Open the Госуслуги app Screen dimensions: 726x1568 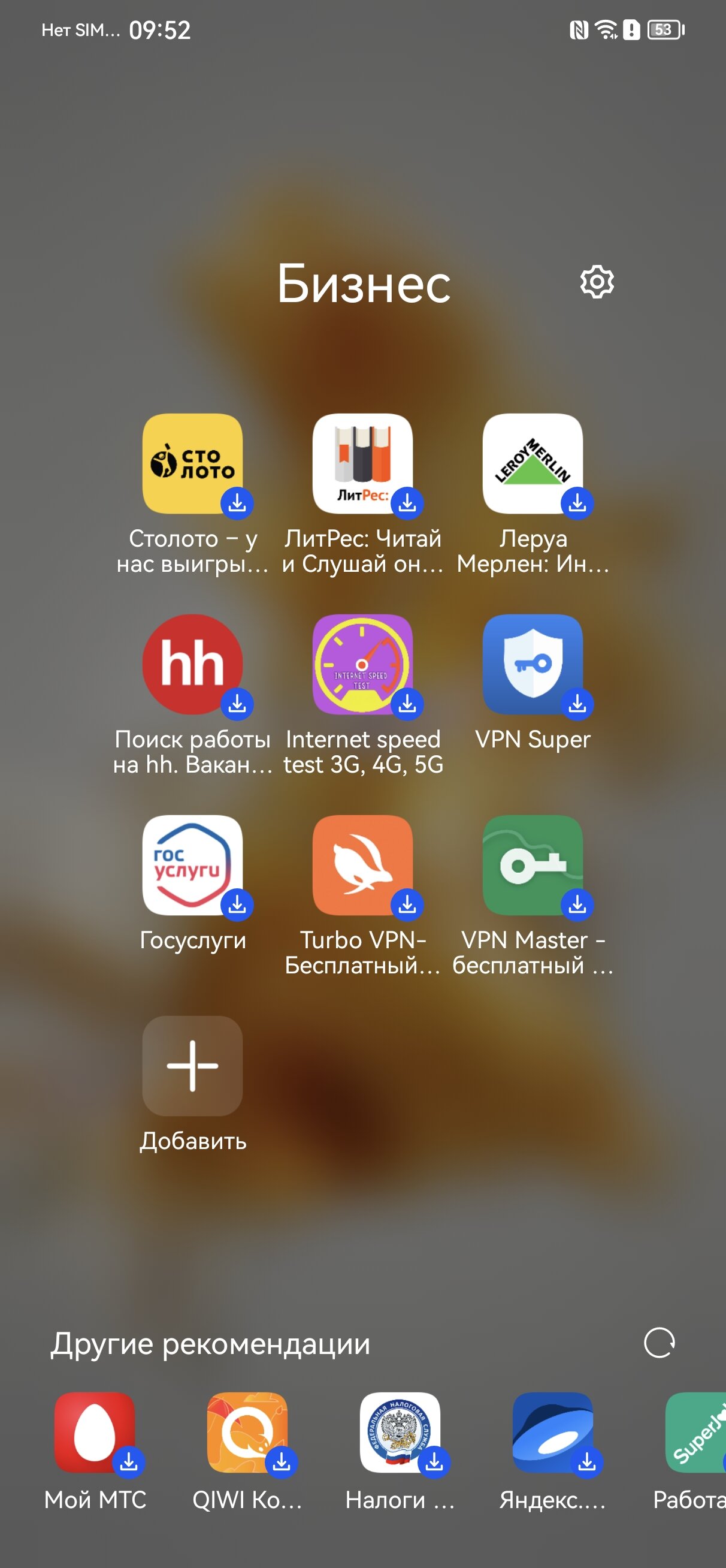tap(192, 865)
